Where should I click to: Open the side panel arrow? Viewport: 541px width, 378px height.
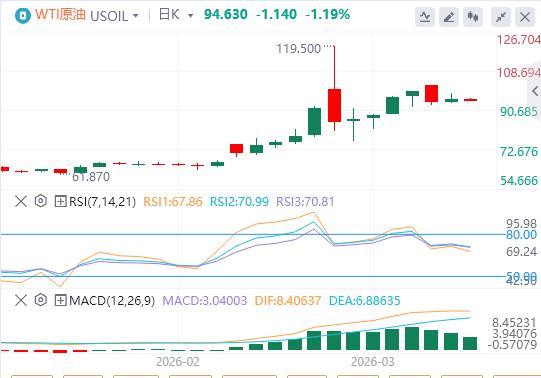(535, 91)
